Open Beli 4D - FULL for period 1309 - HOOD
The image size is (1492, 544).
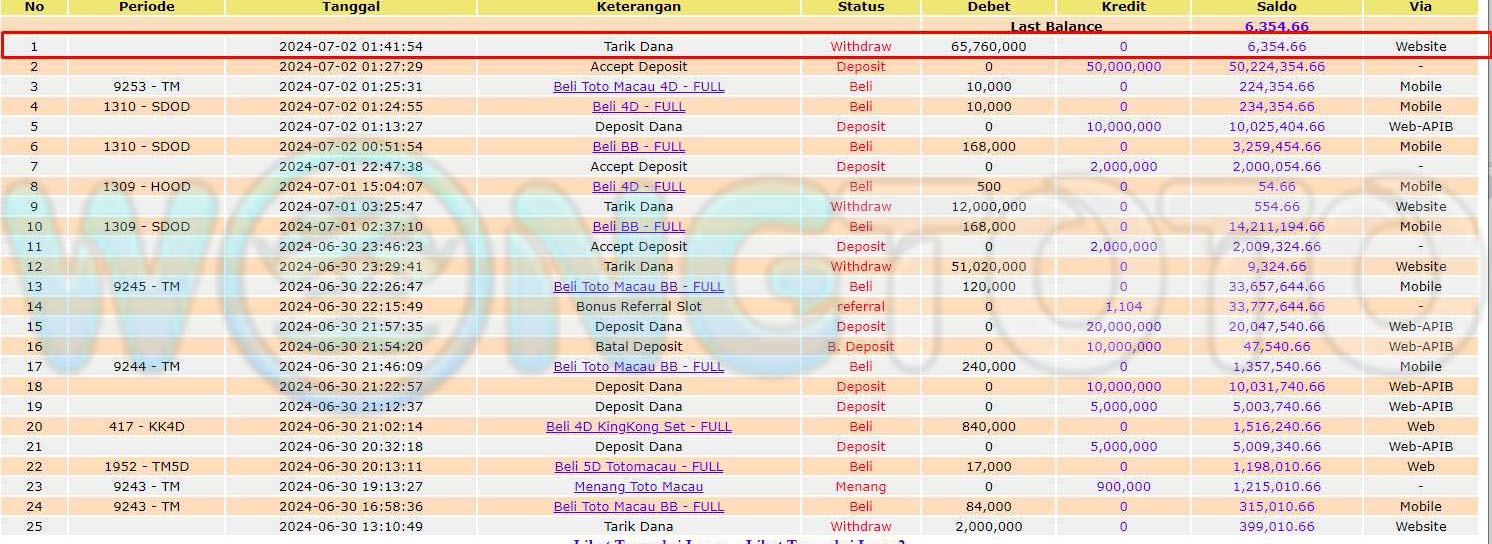point(638,187)
